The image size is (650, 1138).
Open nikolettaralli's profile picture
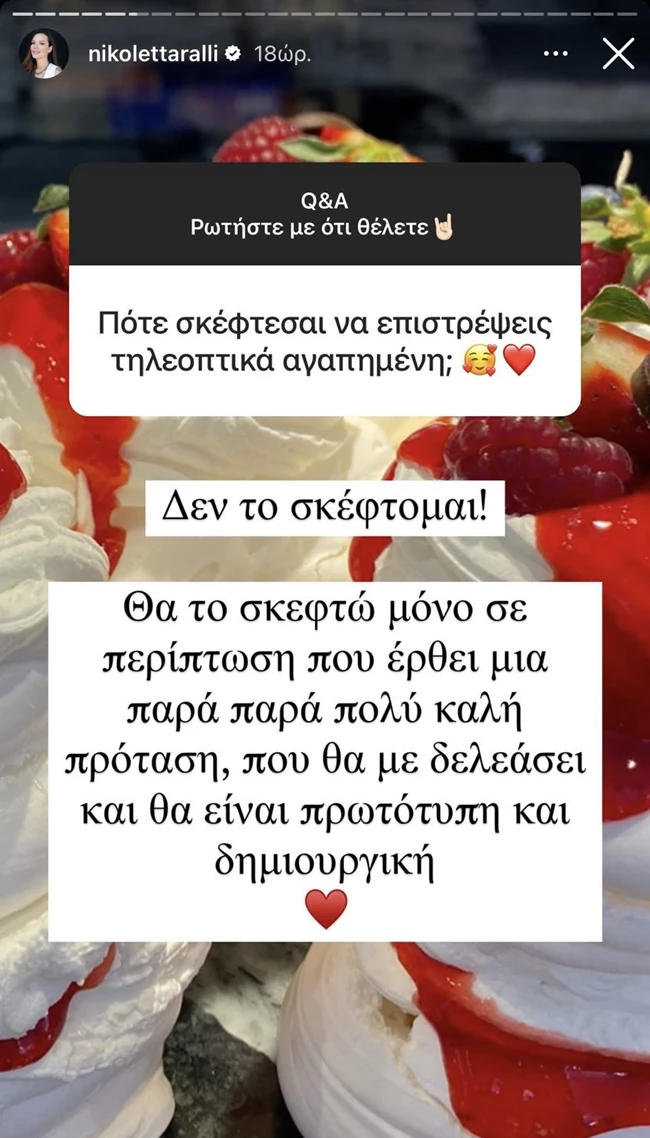pyautogui.click(x=44, y=54)
